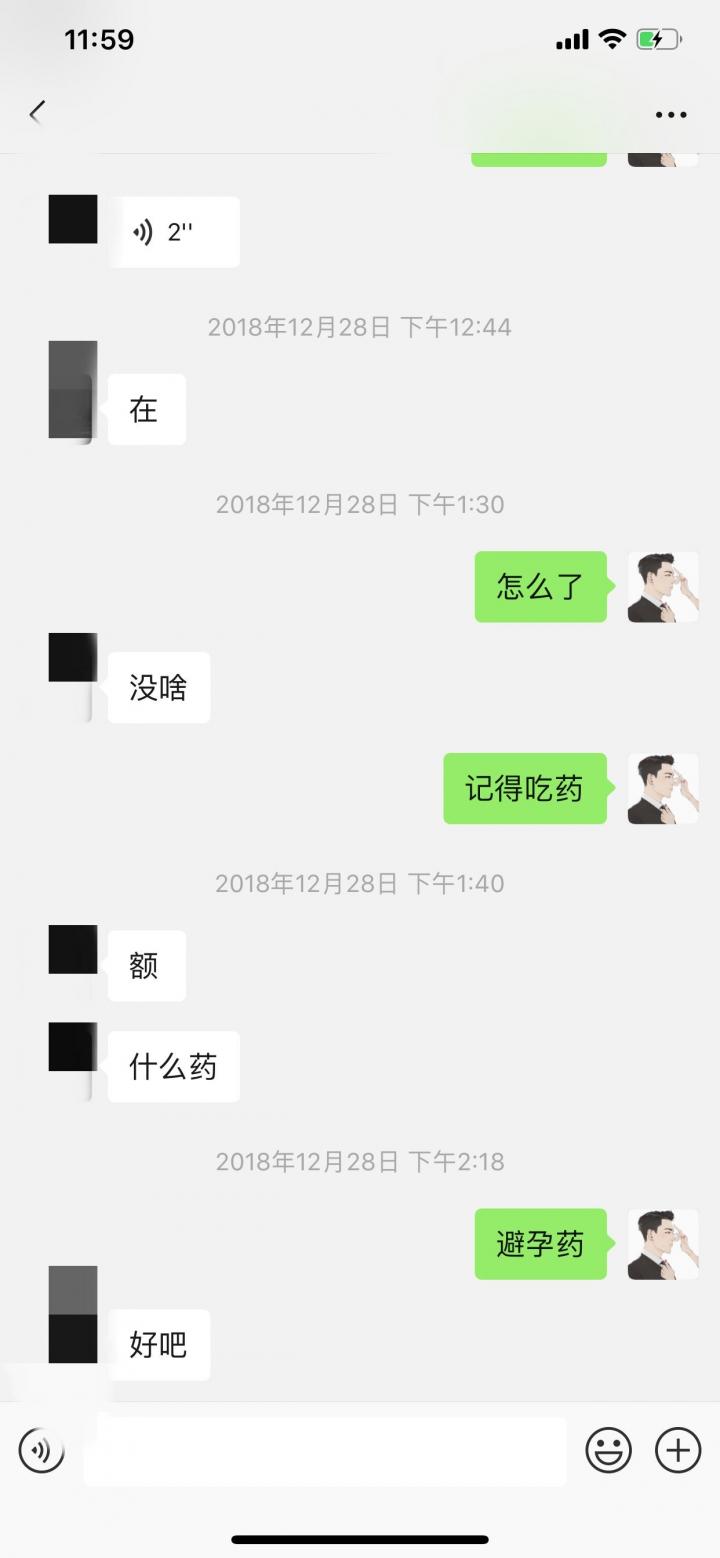Open the attachment plus menu
Image resolution: width=720 pixels, height=1558 pixels.
[678, 1450]
